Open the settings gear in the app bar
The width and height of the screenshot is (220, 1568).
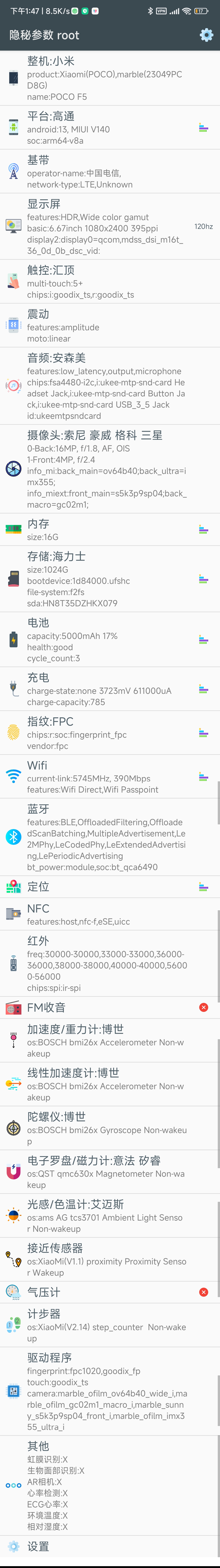pyautogui.click(x=206, y=35)
